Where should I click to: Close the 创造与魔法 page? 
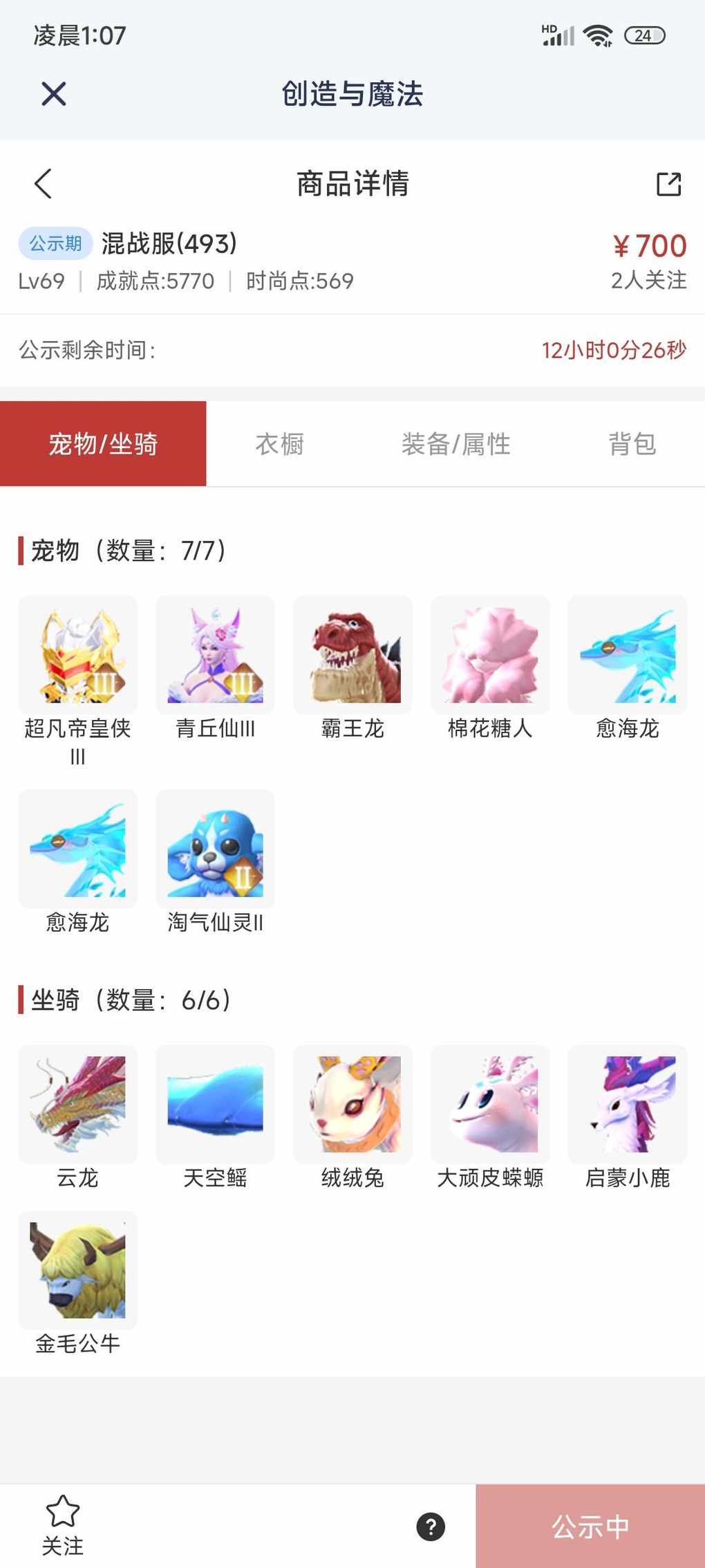click(53, 93)
